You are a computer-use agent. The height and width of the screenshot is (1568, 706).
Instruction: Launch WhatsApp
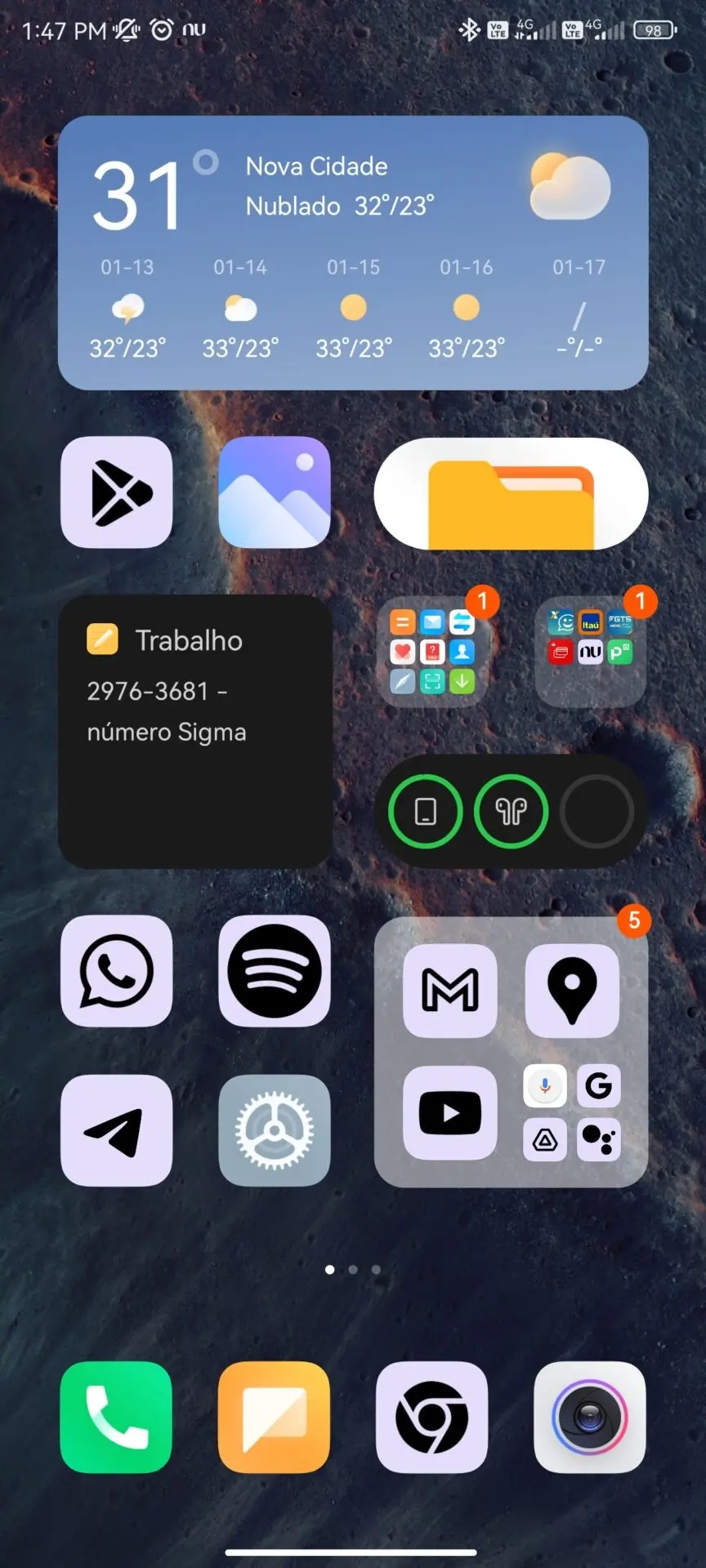(x=117, y=971)
